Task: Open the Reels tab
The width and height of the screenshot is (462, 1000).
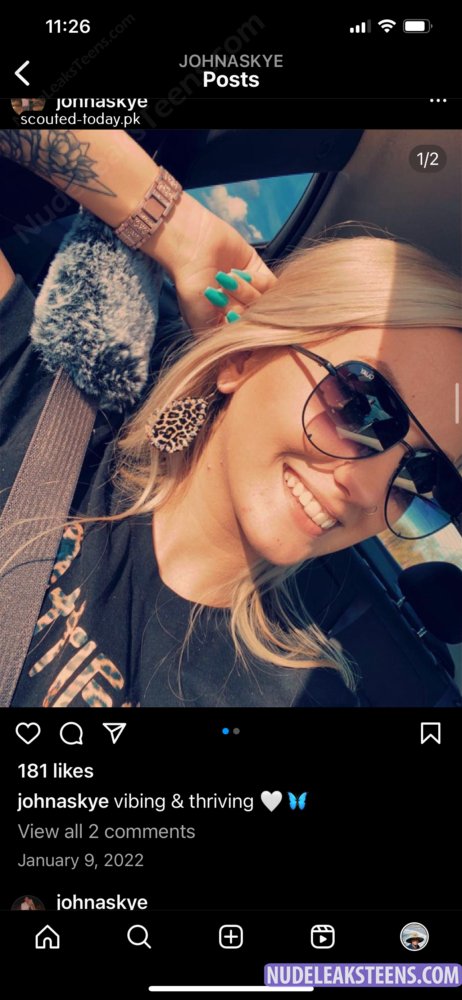Action: 323,937
